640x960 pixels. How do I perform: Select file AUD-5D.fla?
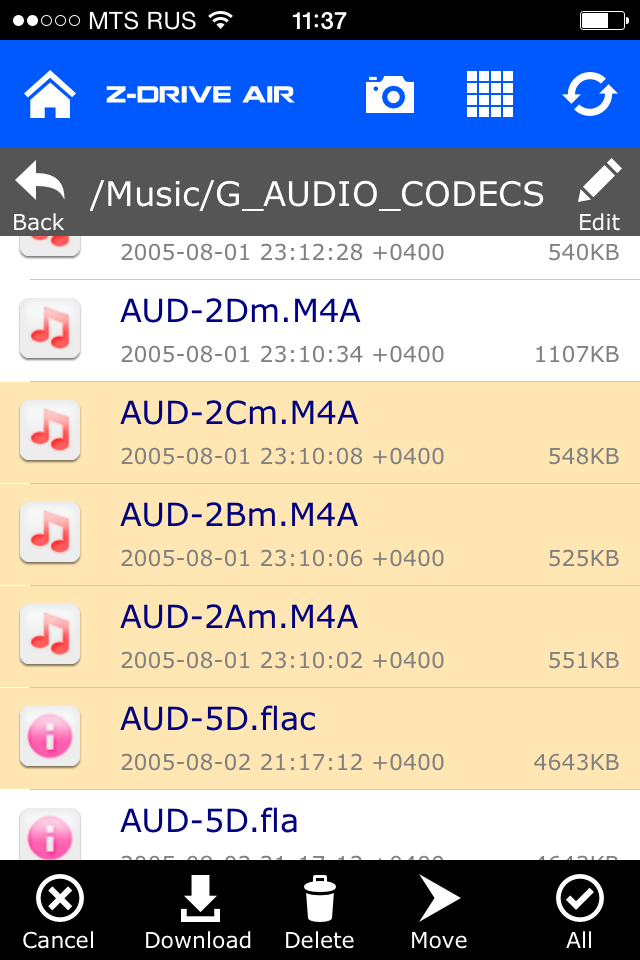pos(320,828)
